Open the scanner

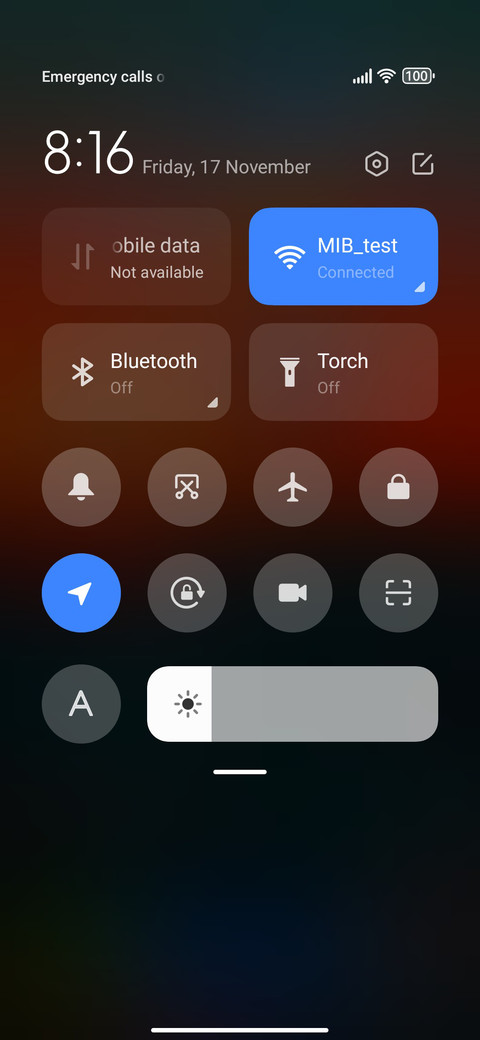coord(398,593)
